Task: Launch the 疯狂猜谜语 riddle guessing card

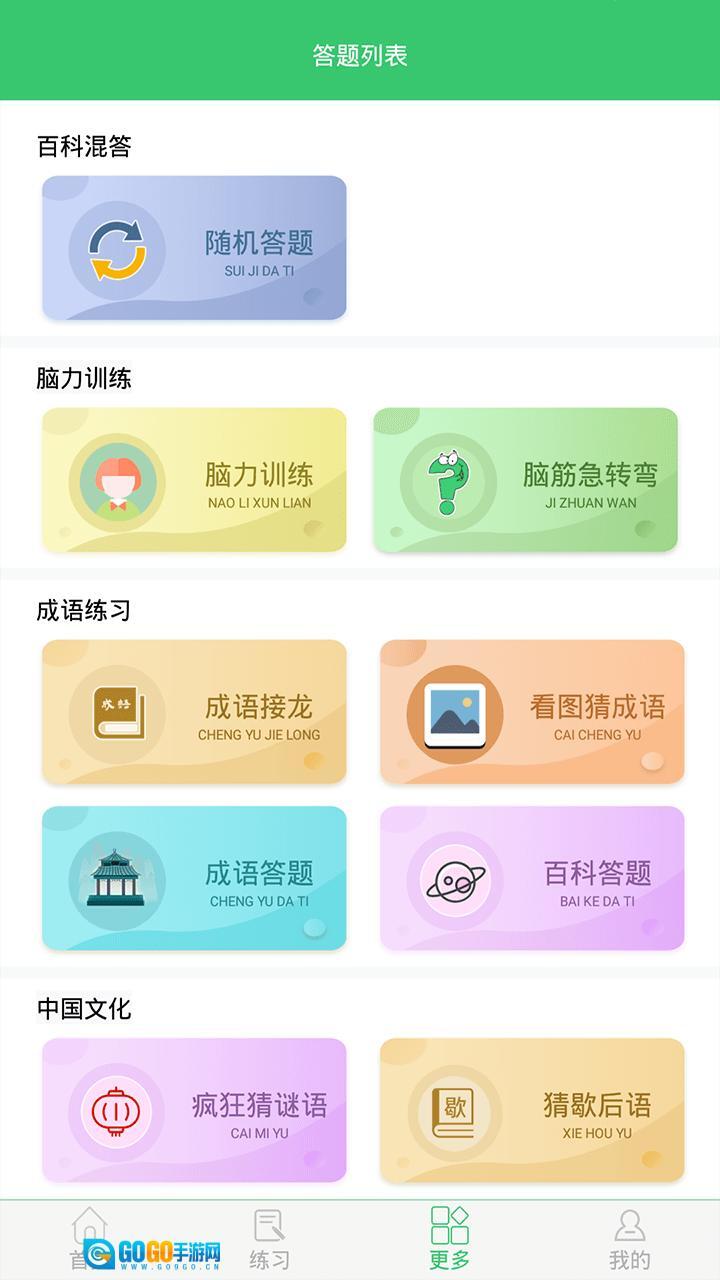Action: [194, 1110]
